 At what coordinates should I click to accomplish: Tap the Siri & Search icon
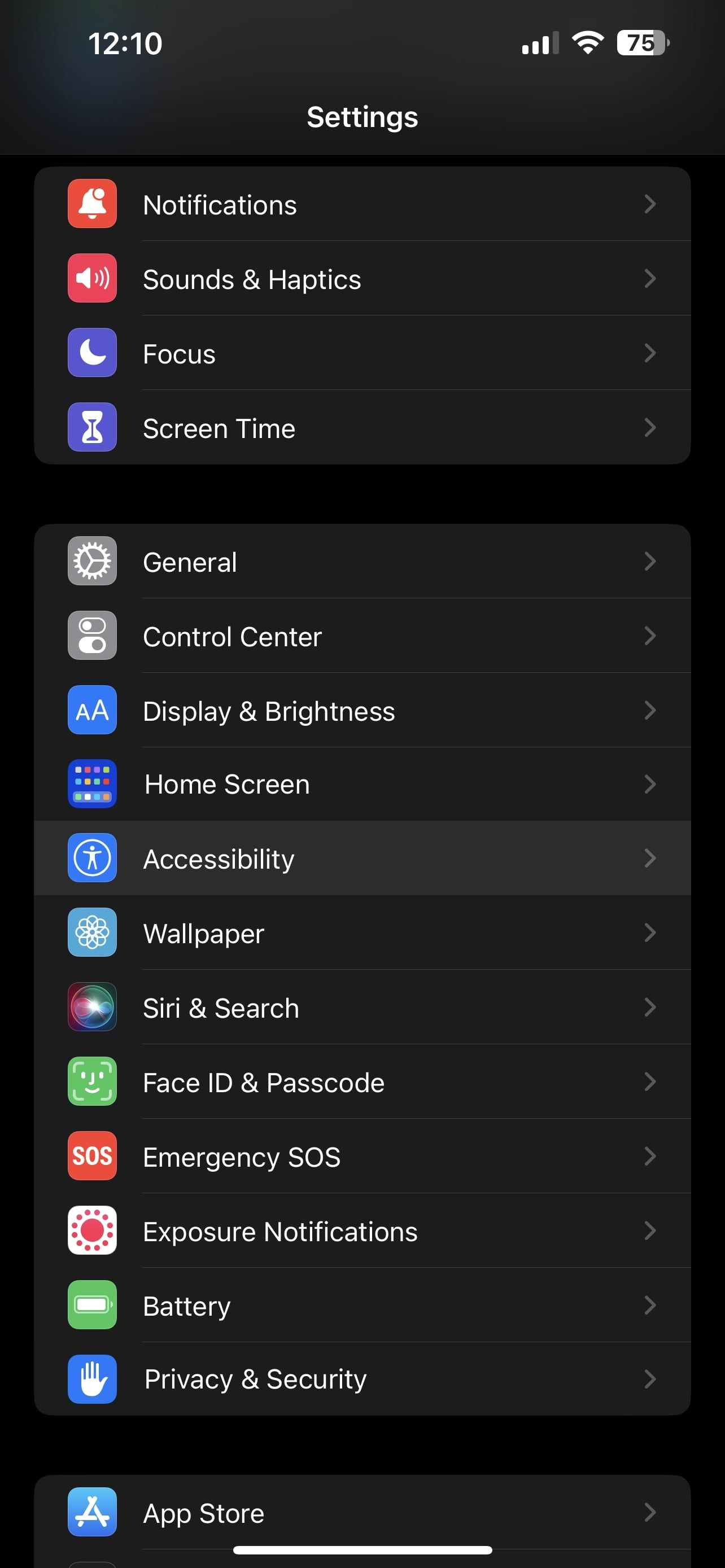pos(92,1008)
